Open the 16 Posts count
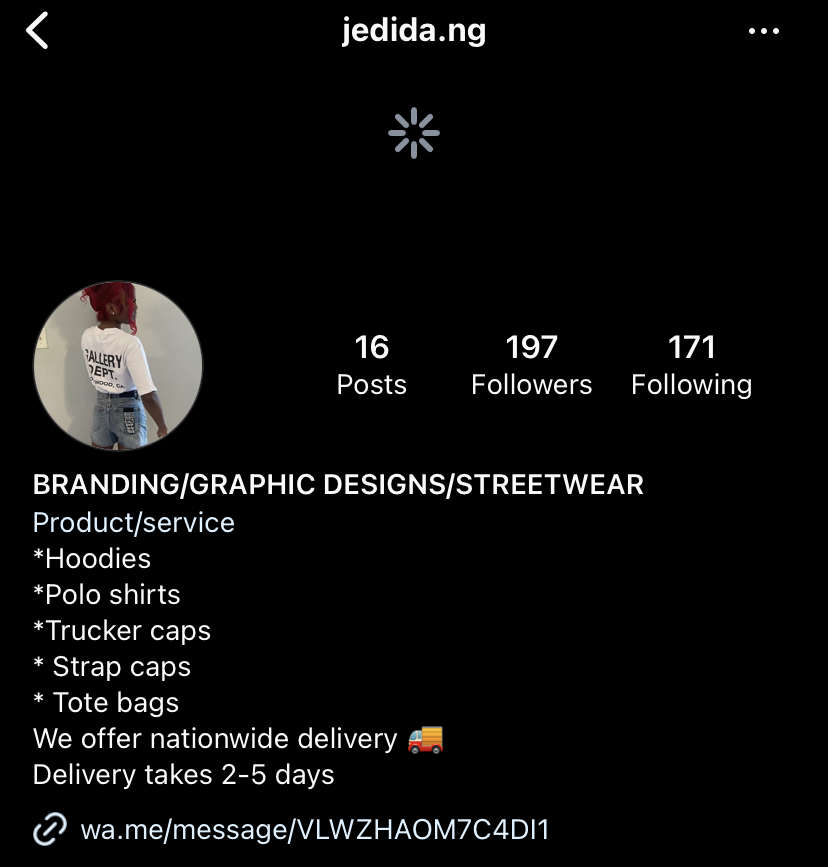Image resolution: width=828 pixels, height=867 pixels. pyautogui.click(x=372, y=363)
